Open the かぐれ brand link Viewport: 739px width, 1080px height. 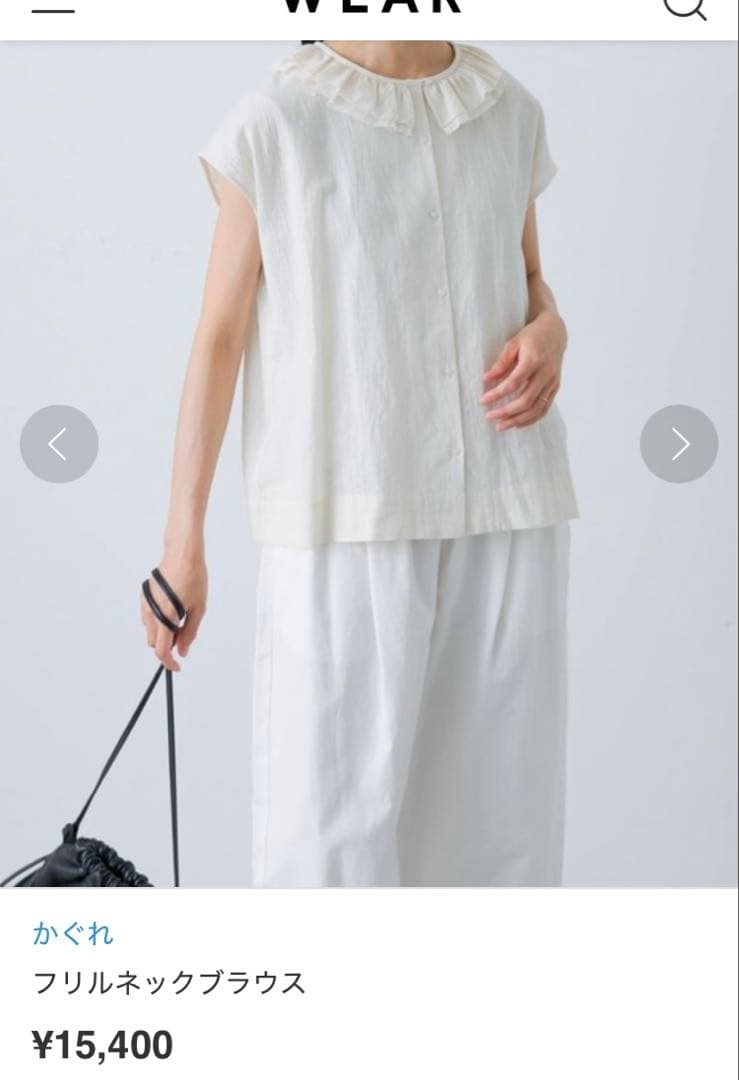tap(73, 934)
